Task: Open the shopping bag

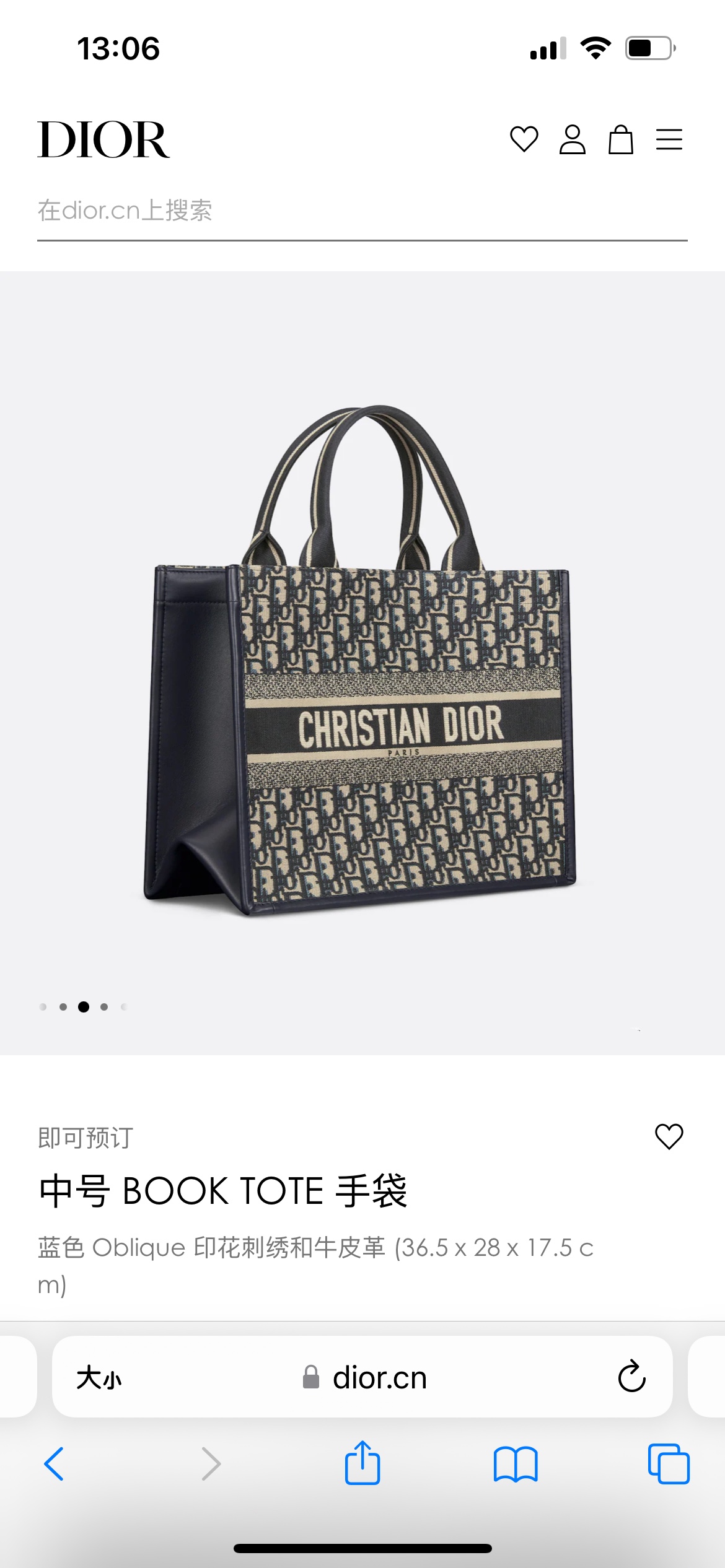Action: point(620,139)
